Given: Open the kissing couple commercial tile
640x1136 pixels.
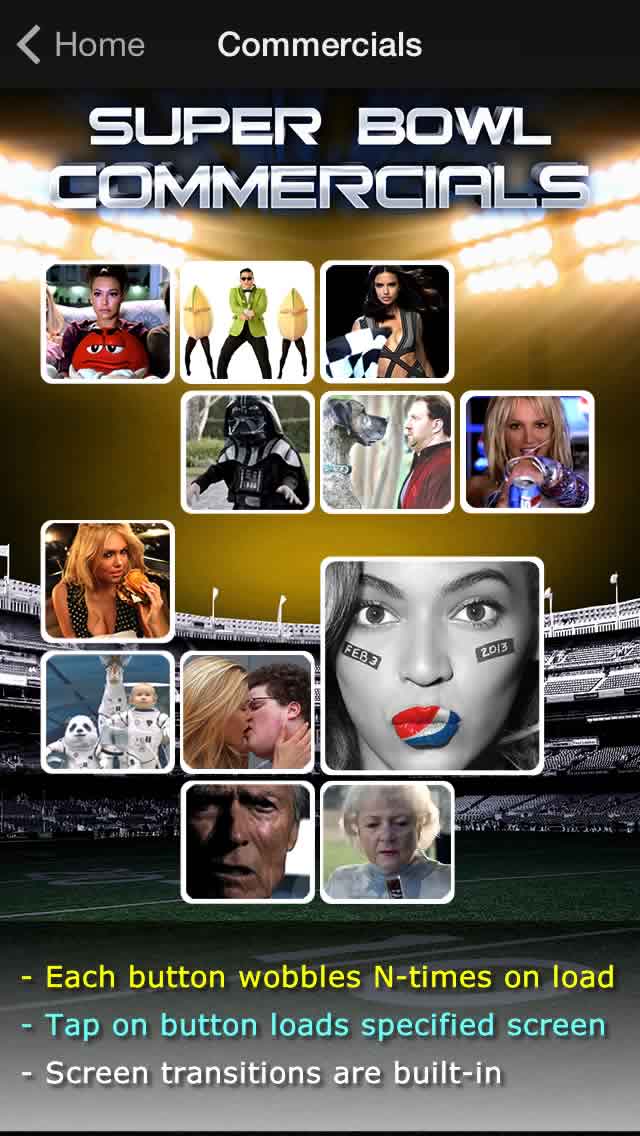Looking at the screenshot, I should (x=248, y=712).
